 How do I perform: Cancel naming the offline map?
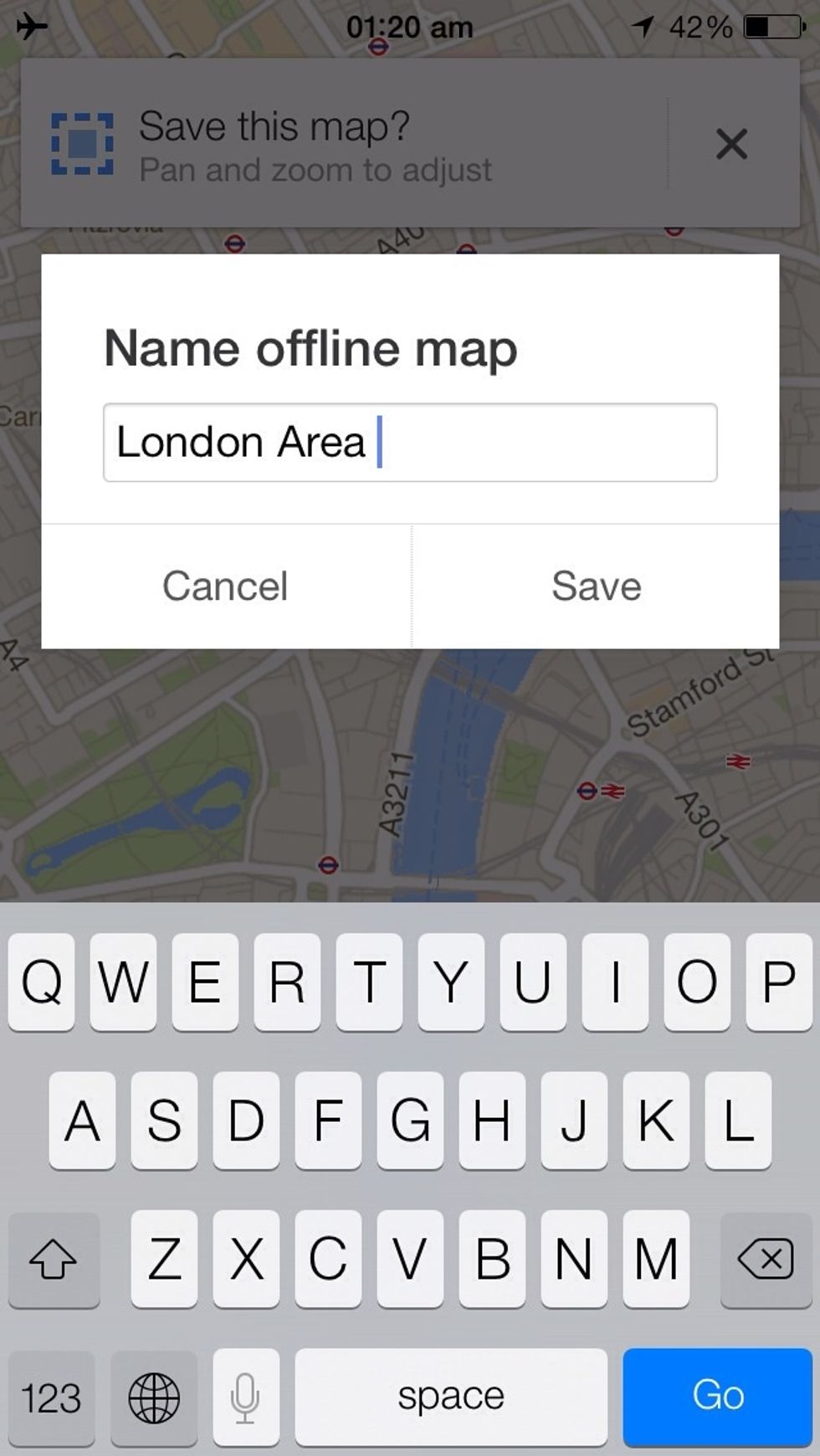(226, 586)
